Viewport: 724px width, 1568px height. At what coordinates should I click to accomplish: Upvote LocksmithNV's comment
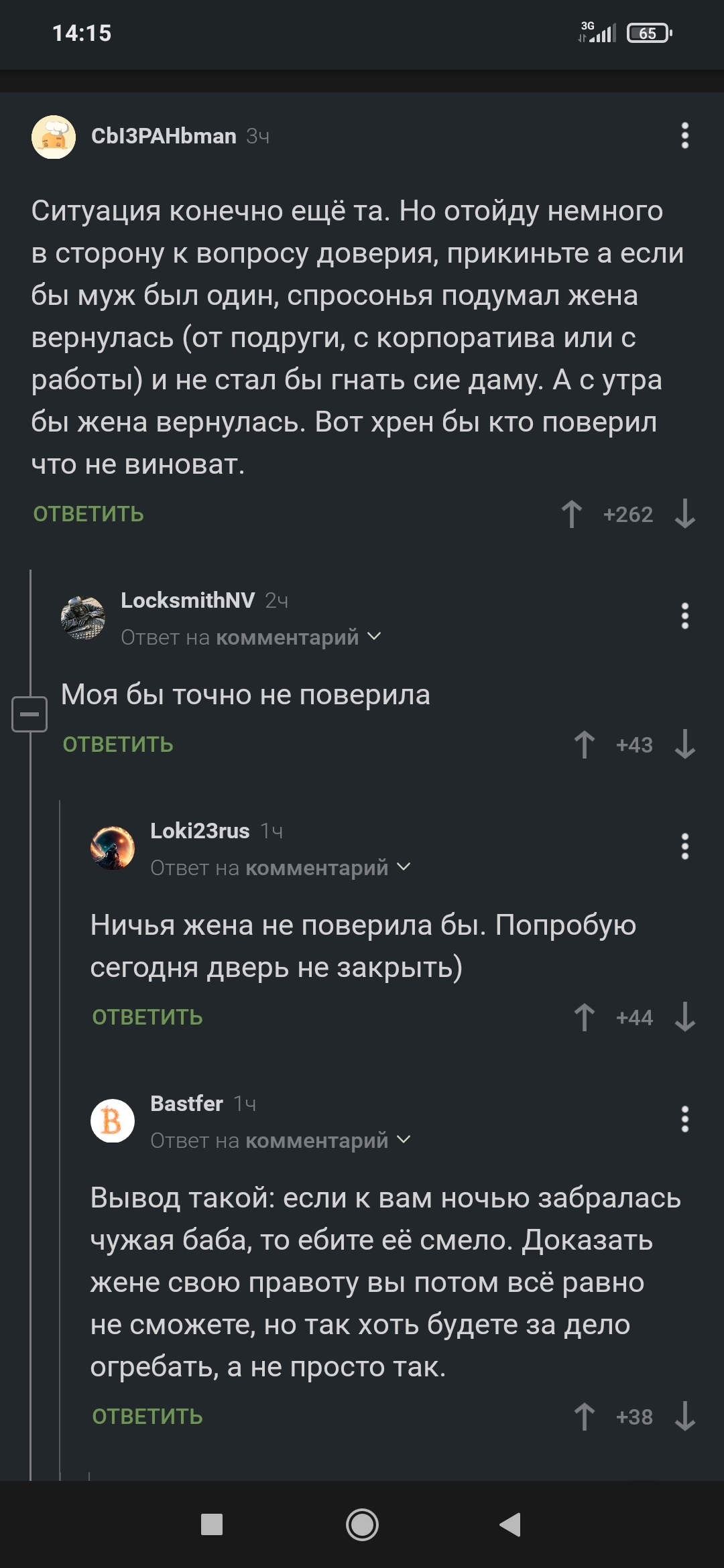coord(585,744)
